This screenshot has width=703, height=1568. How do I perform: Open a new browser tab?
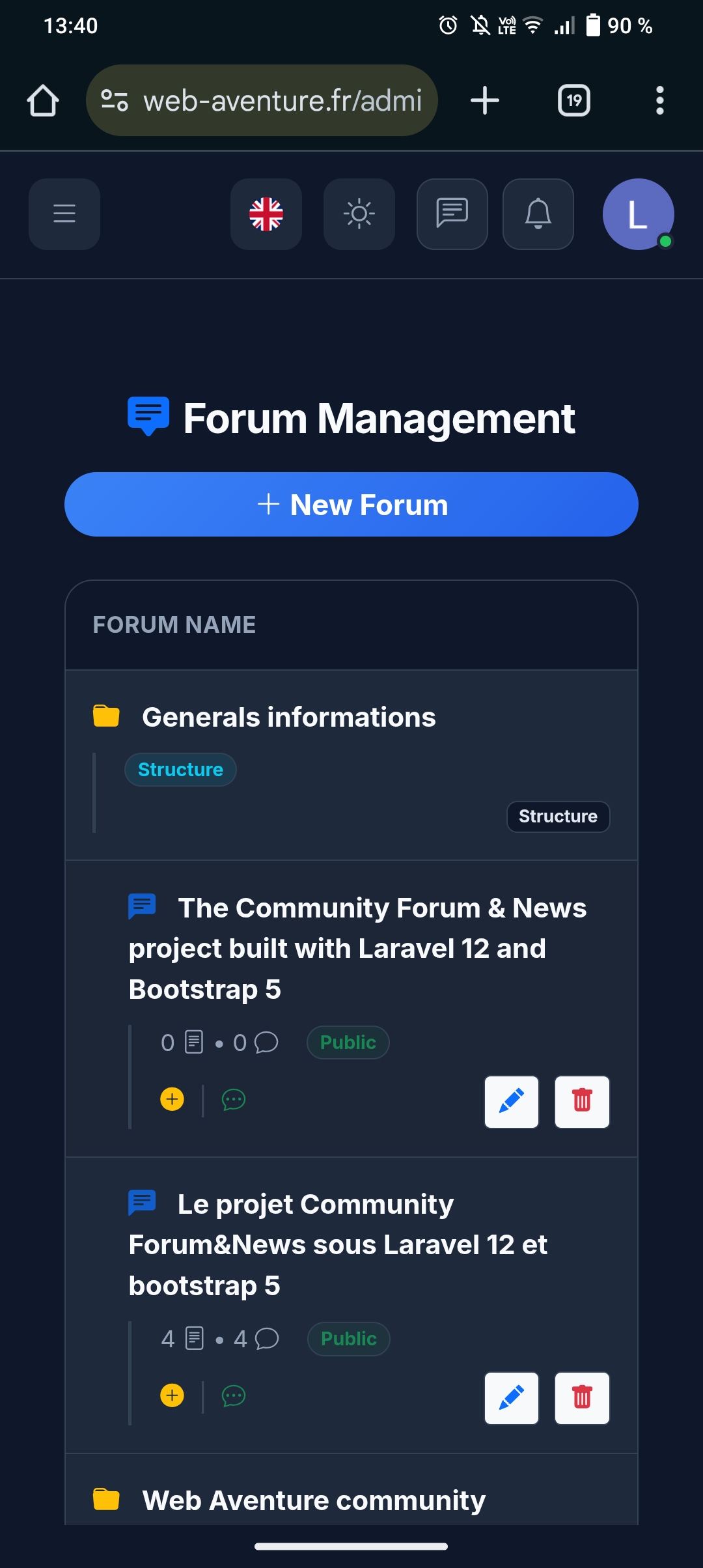point(484,100)
